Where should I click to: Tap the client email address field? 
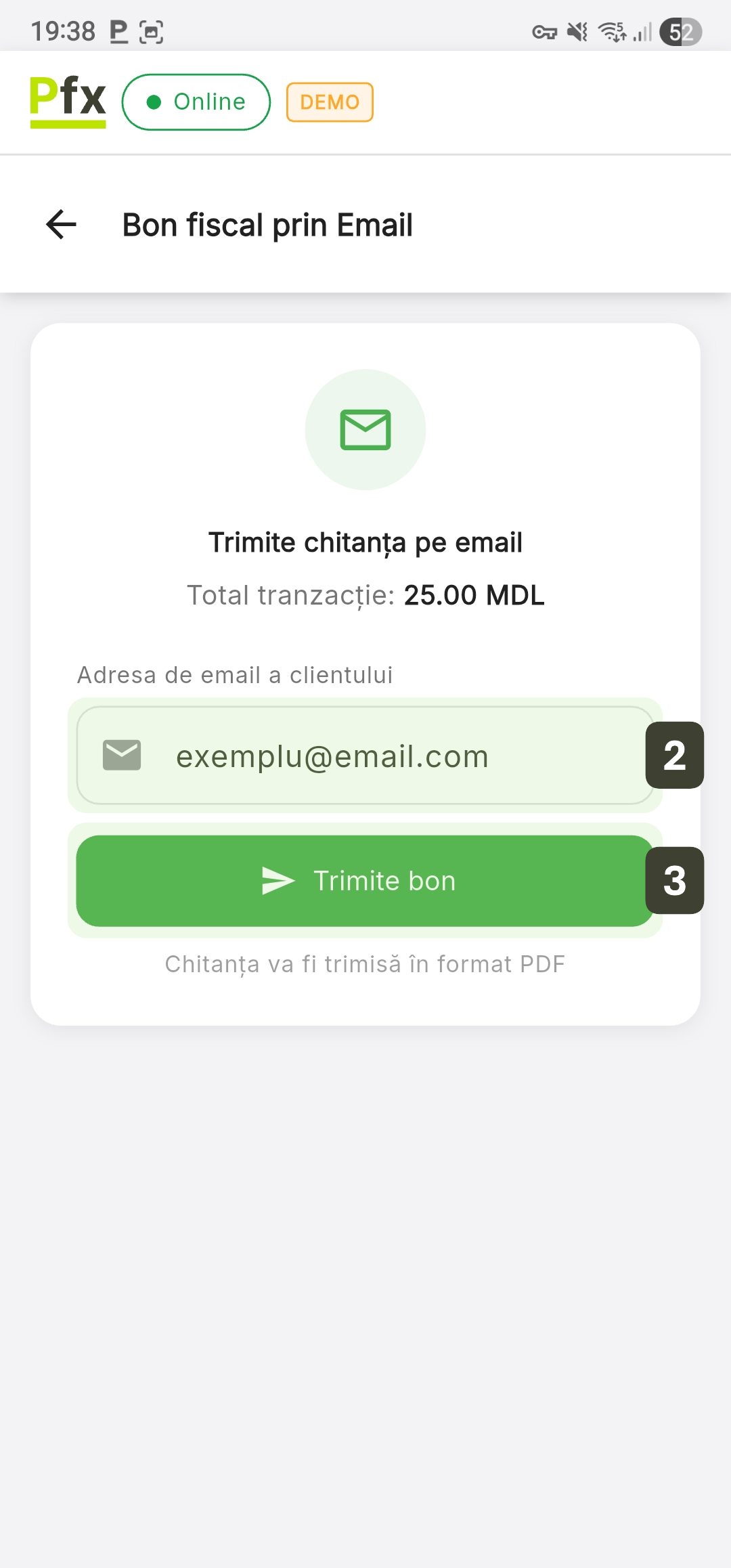pyautogui.click(x=365, y=756)
